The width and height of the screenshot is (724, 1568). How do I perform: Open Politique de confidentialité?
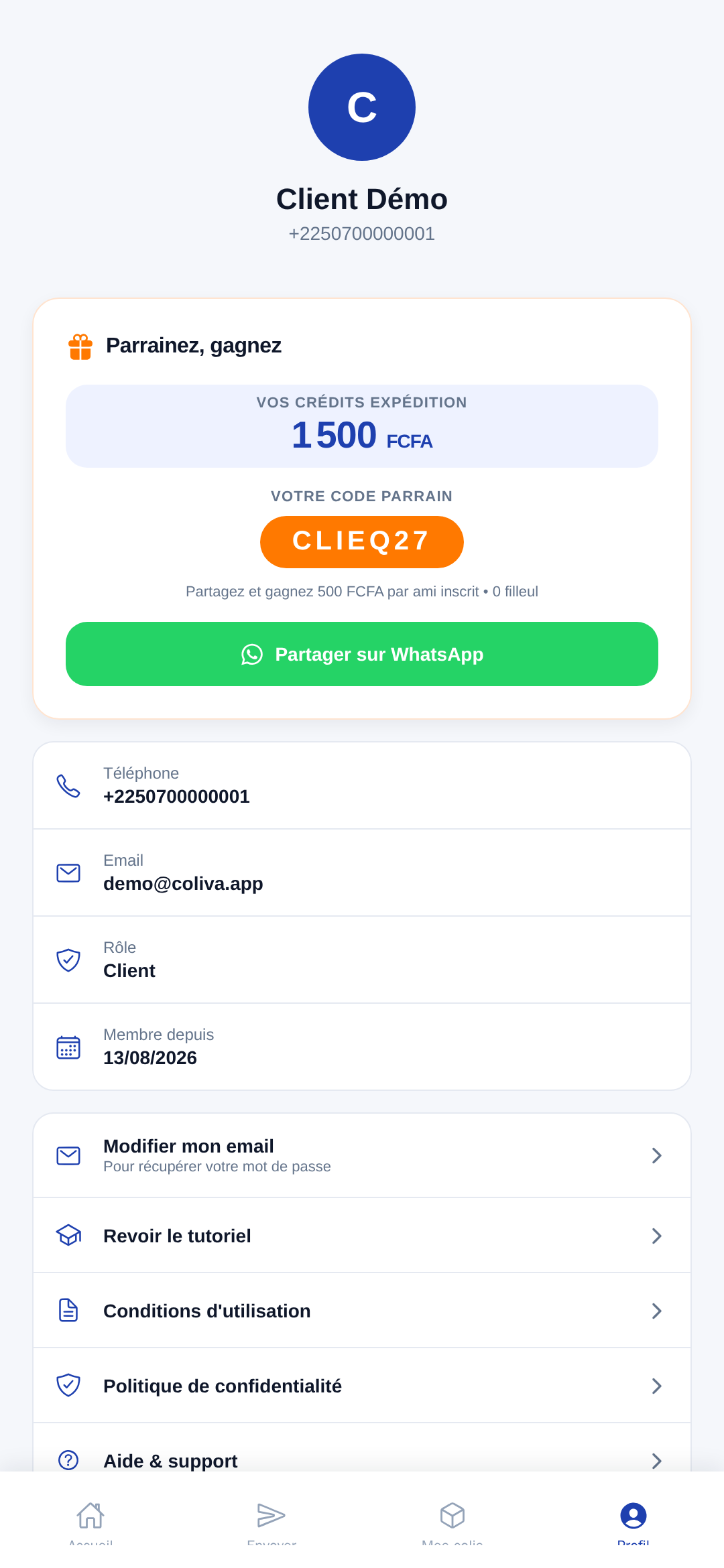pyautogui.click(x=362, y=1386)
